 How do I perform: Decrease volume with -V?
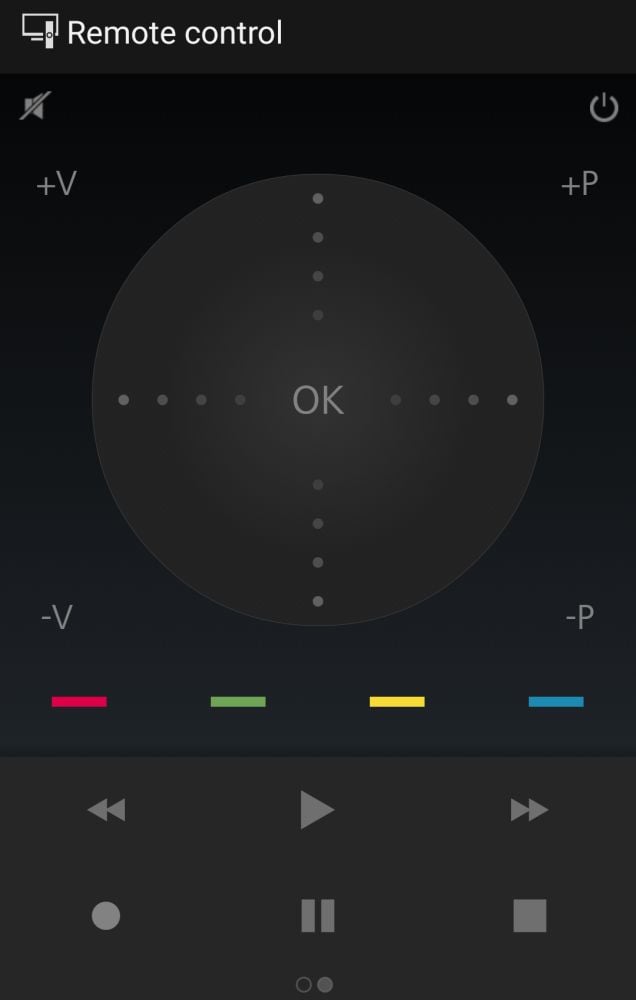(56, 617)
